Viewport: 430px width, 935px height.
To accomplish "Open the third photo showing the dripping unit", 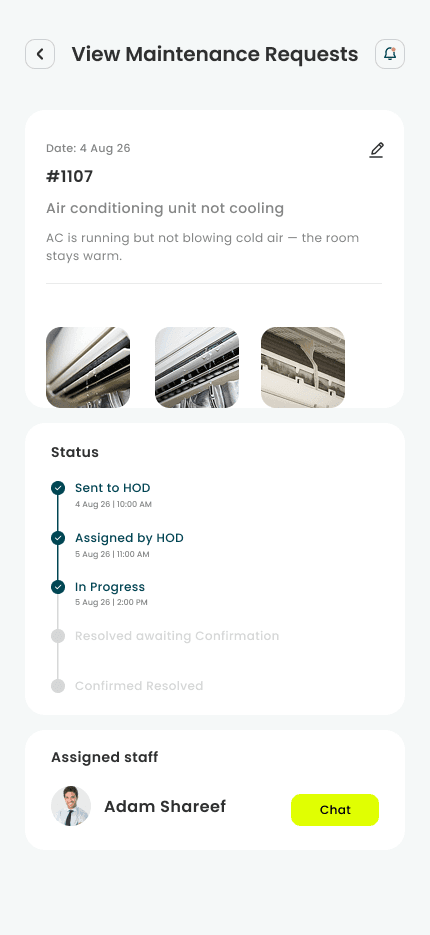I will coord(303,367).
